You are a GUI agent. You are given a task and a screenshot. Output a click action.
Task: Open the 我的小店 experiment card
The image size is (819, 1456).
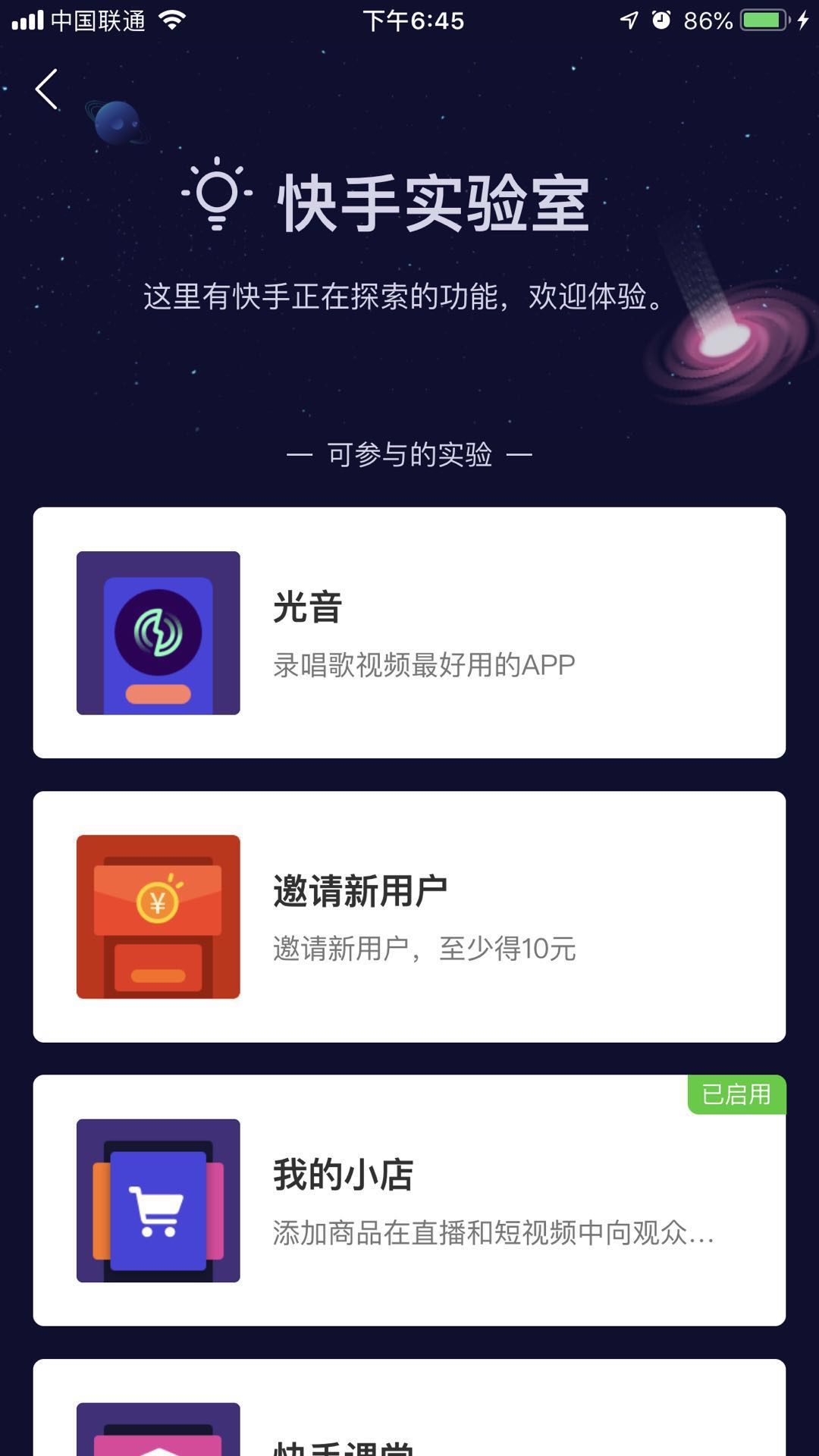409,1200
